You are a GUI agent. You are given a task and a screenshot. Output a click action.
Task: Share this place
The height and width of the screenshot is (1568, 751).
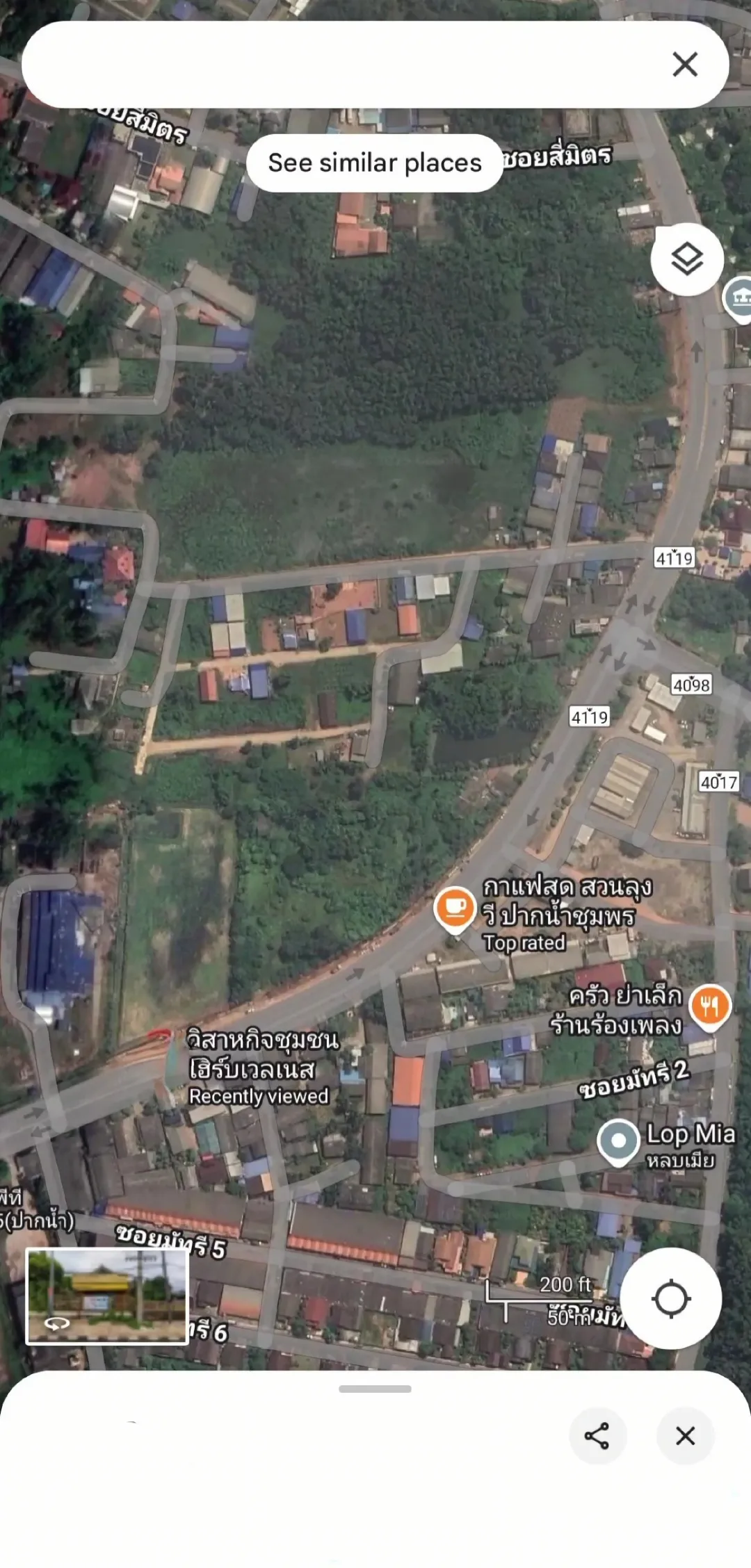597,1436
